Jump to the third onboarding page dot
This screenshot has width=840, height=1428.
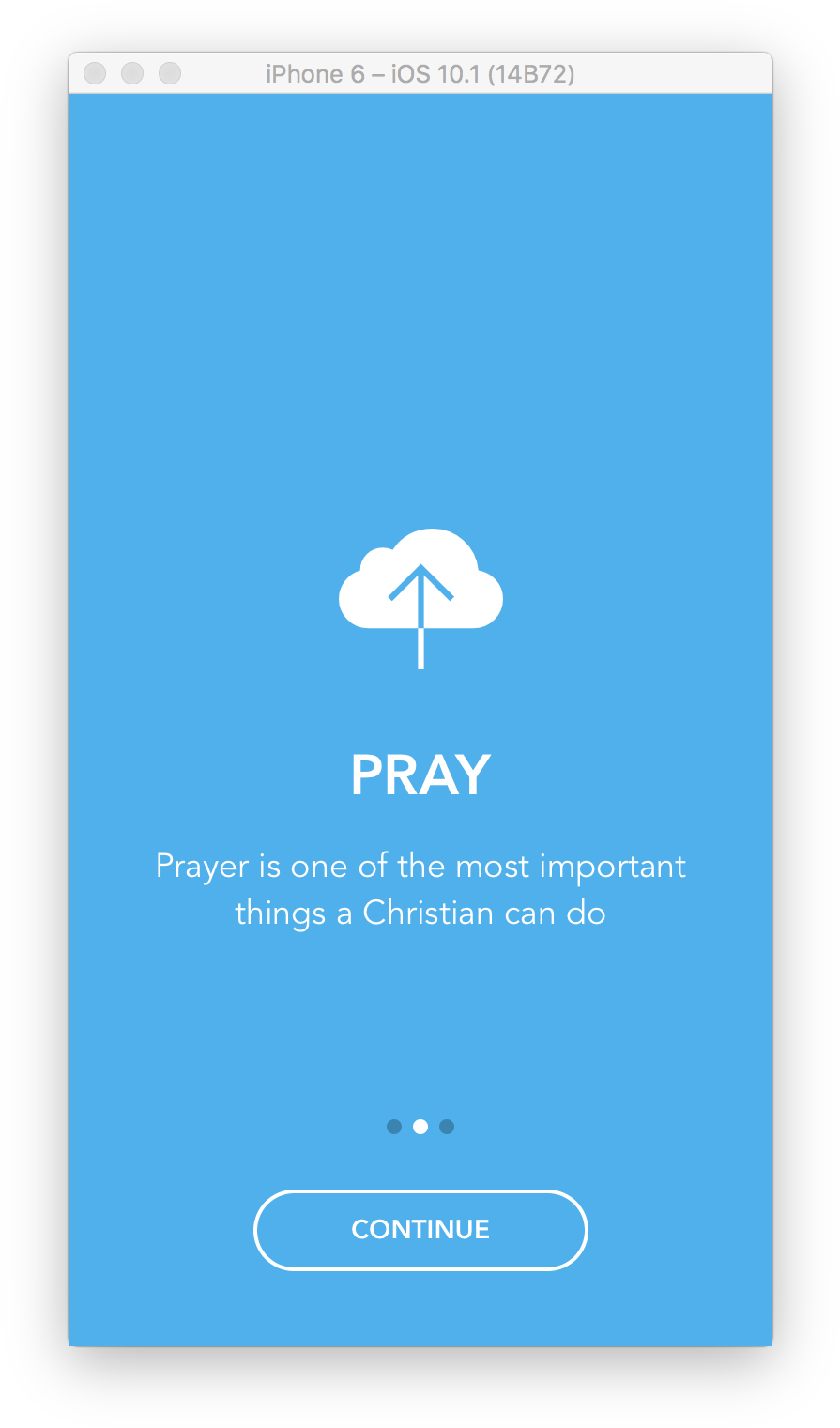(x=447, y=1127)
